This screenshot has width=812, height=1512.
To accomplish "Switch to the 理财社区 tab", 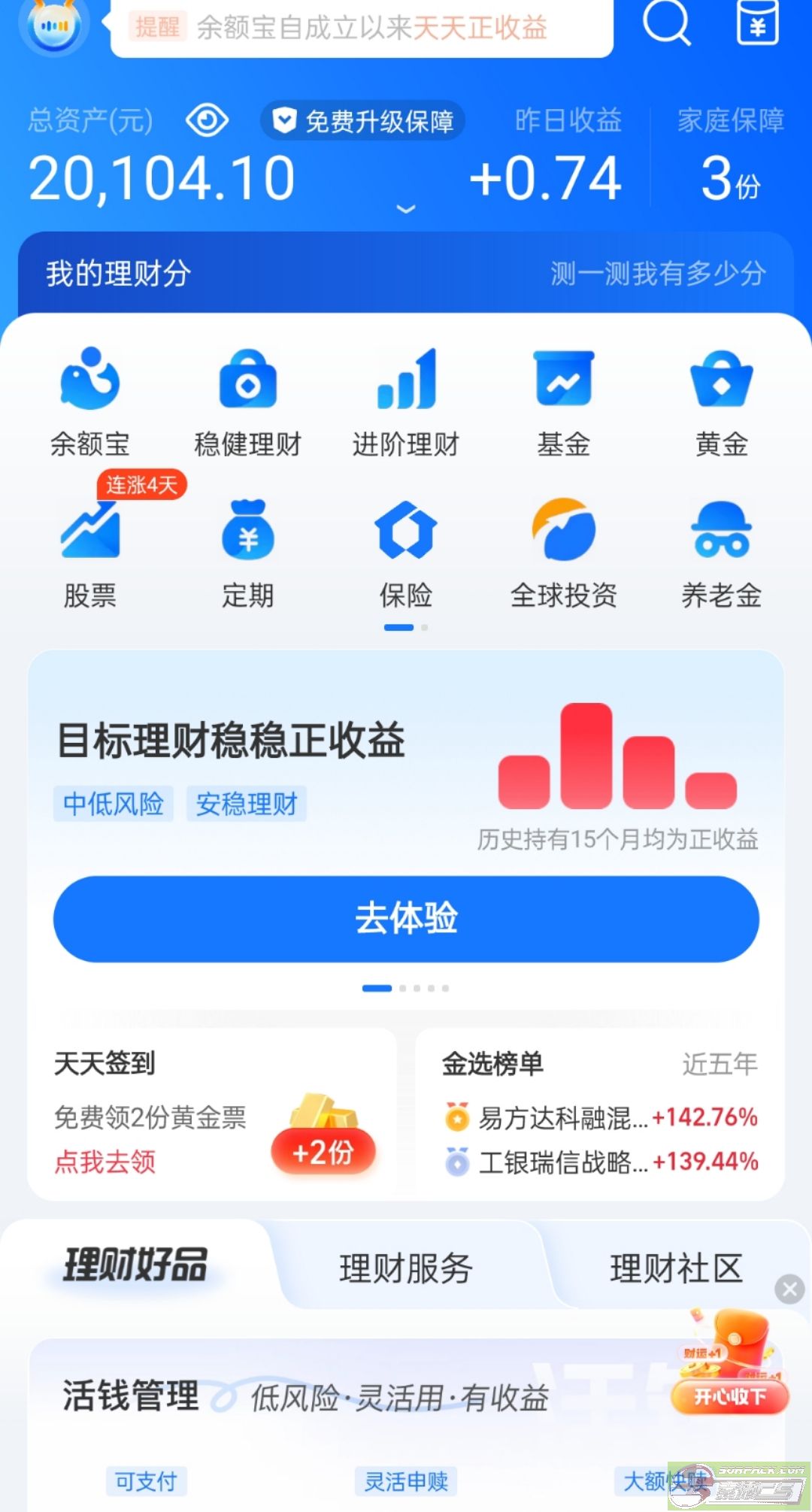I will click(676, 1268).
